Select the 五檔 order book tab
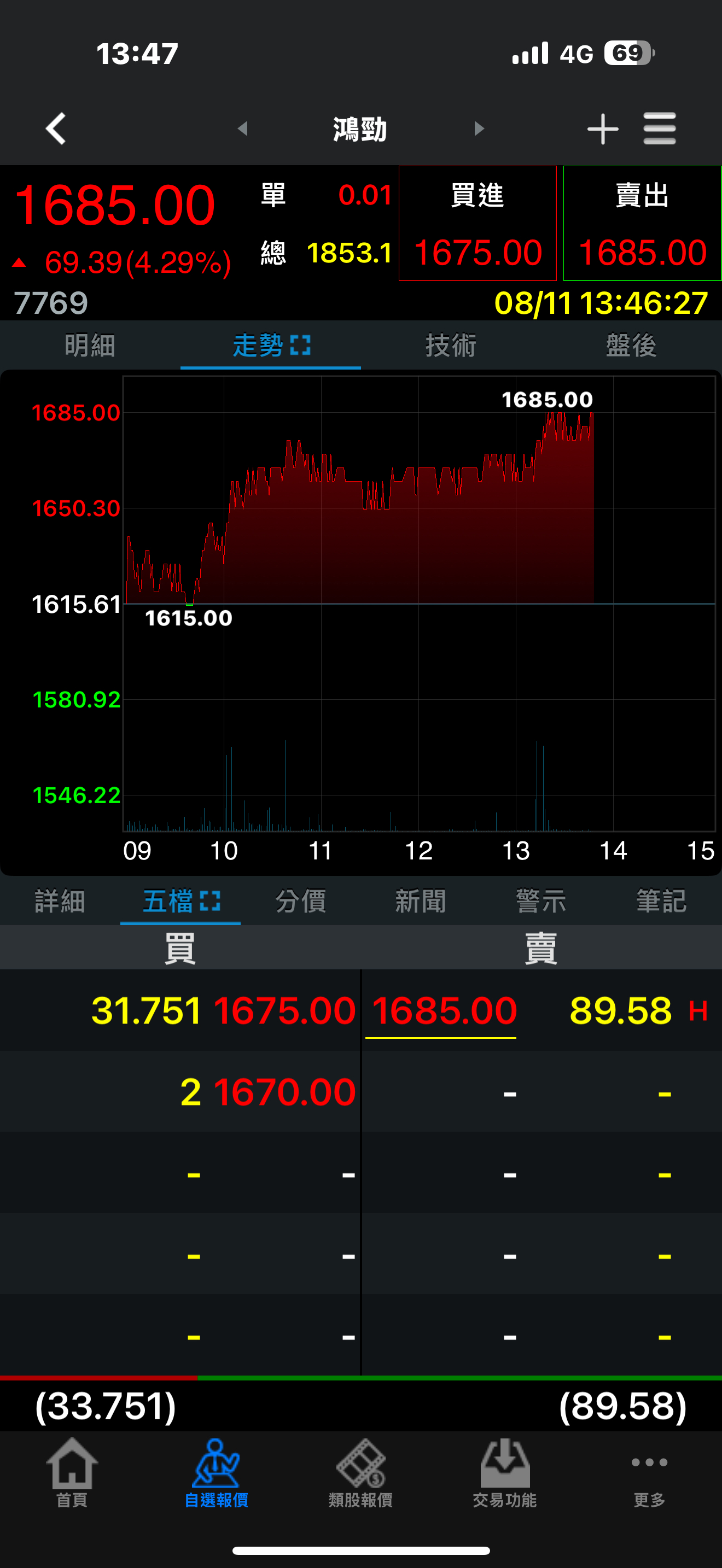Viewport: 722px width, 1568px height. click(x=180, y=902)
